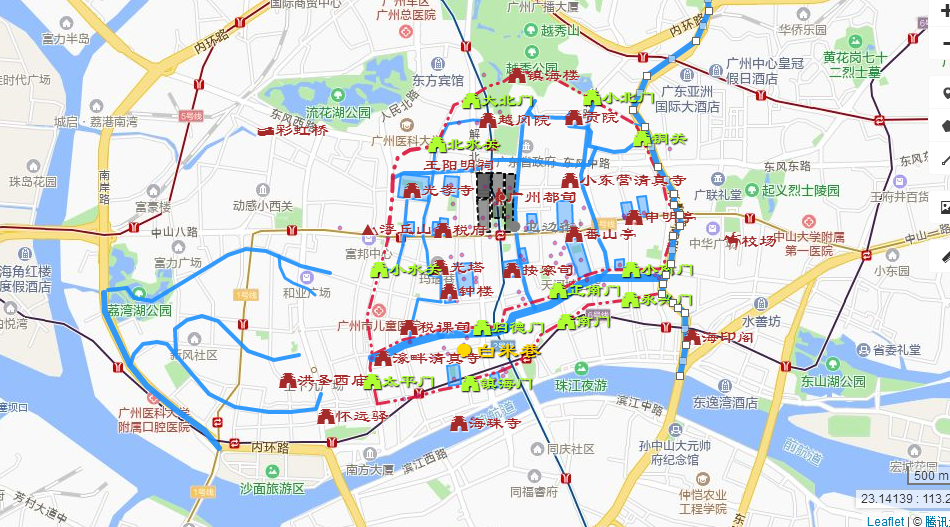This screenshot has height=527, width=950.
Task: Select the 怀远驿 marker
Action: tap(326, 416)
